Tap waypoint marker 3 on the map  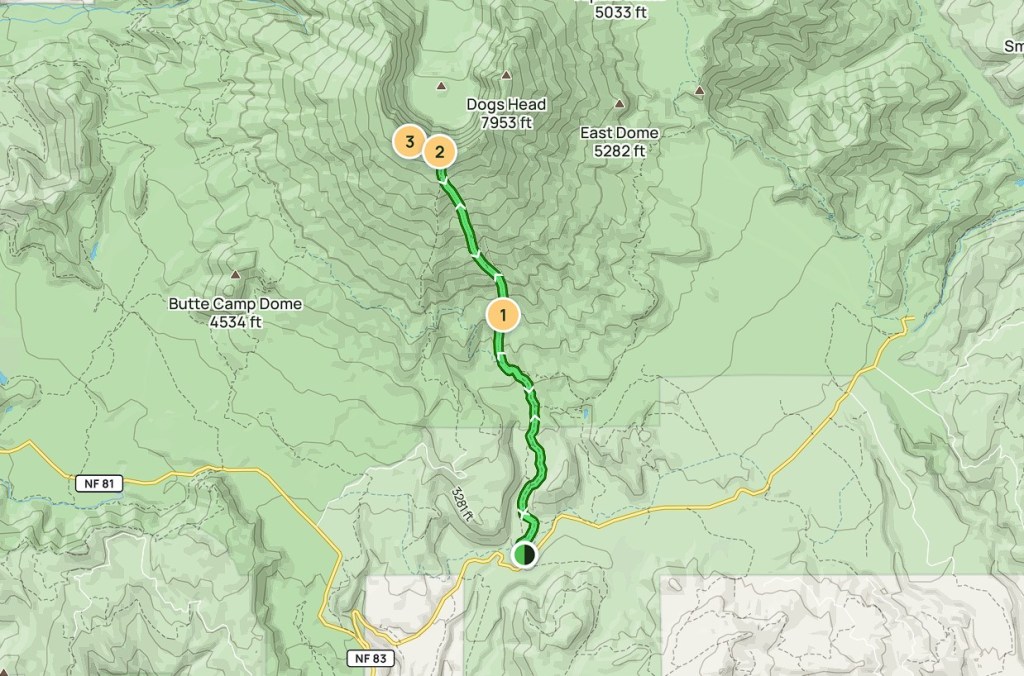click(406, 142)
